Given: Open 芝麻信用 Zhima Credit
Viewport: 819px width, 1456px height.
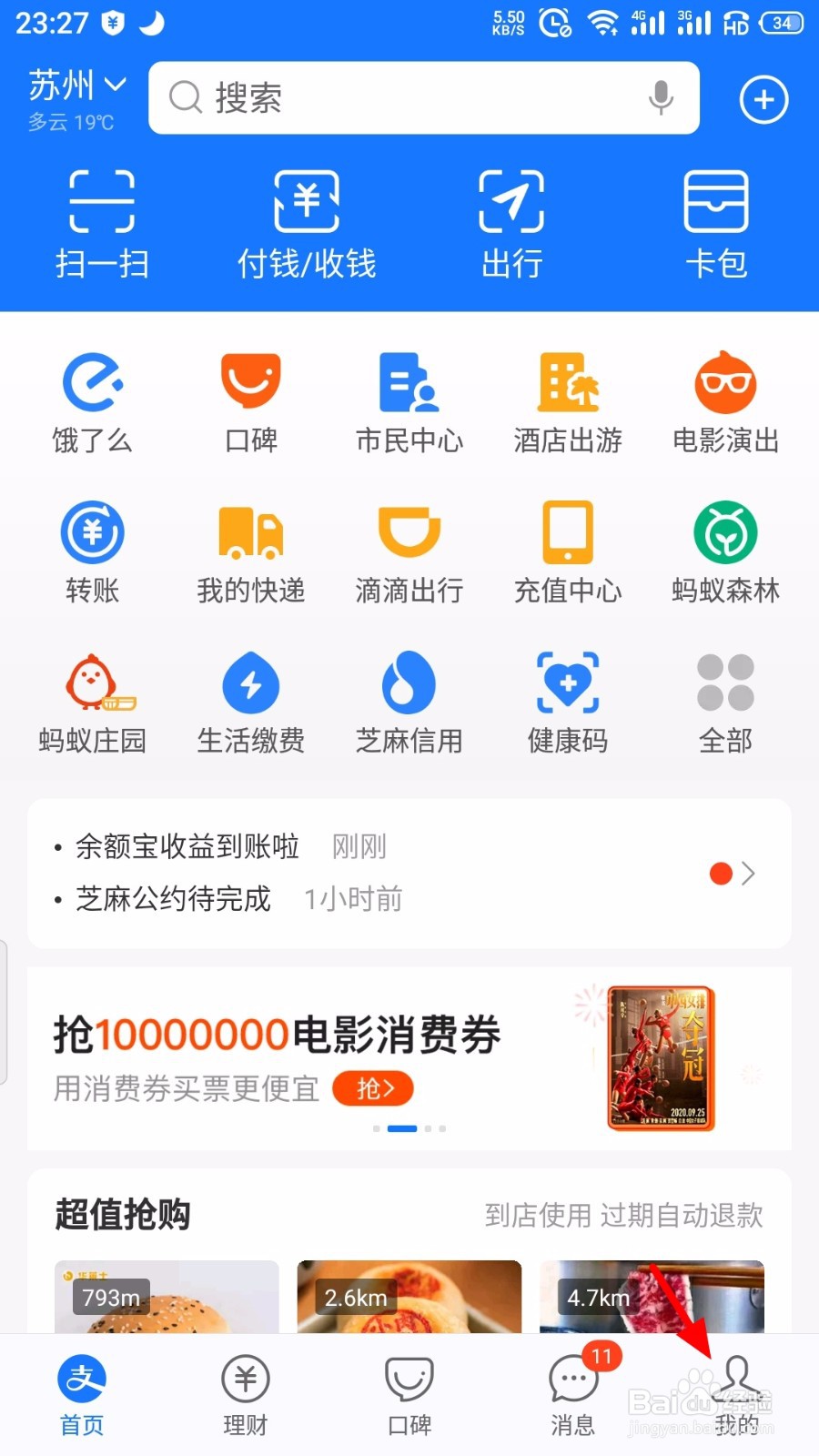Looking at the screenshot, I should click(409, 701).
